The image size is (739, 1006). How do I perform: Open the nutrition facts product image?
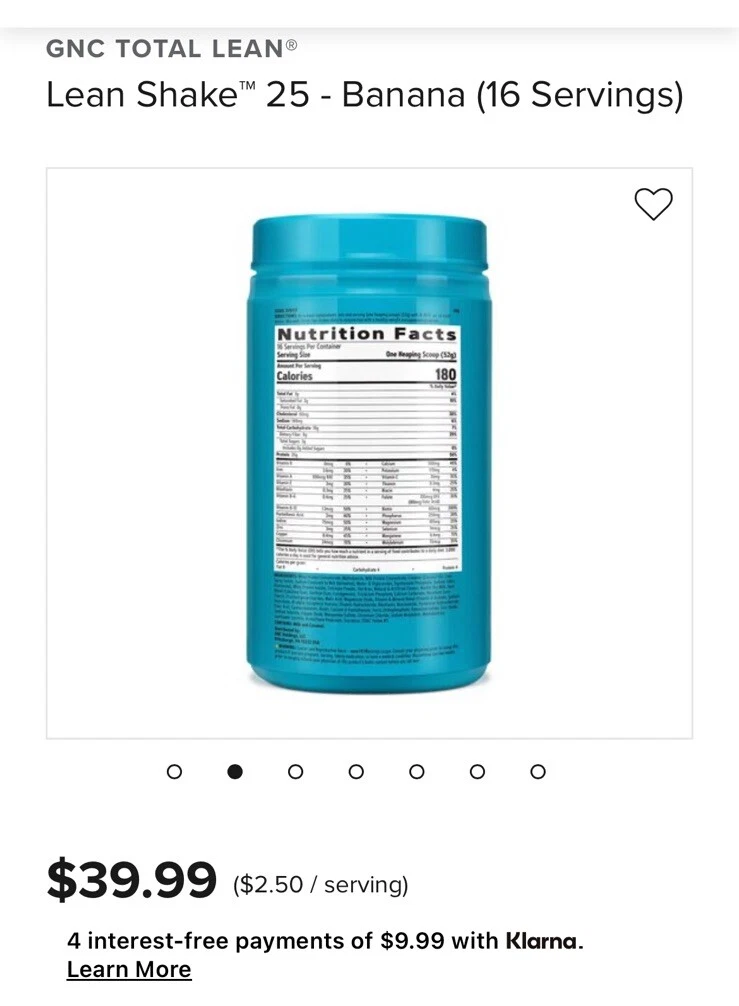point(368,452)
